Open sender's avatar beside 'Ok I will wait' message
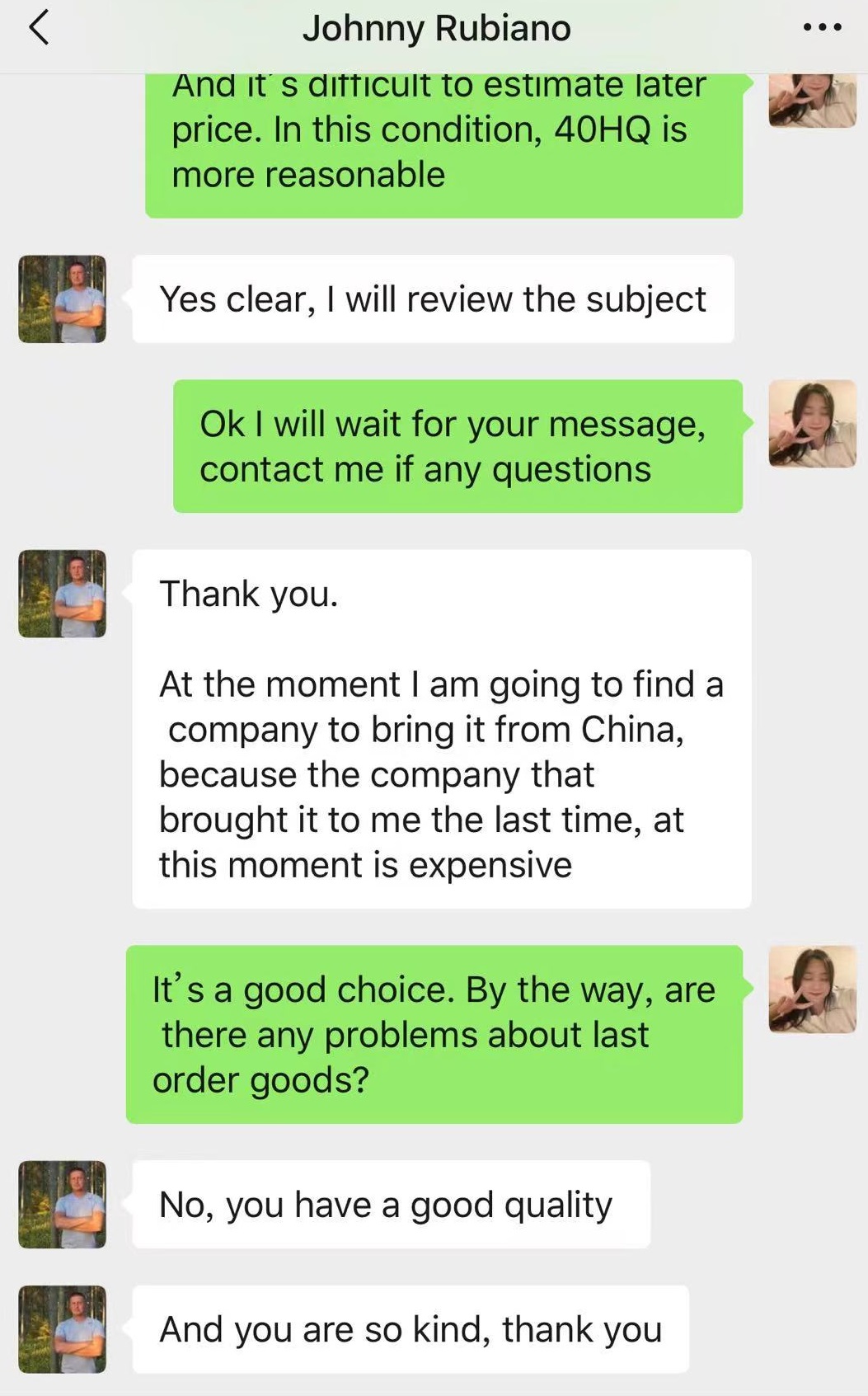Viewport: 868px width, 1396px height. coord(812,424)
